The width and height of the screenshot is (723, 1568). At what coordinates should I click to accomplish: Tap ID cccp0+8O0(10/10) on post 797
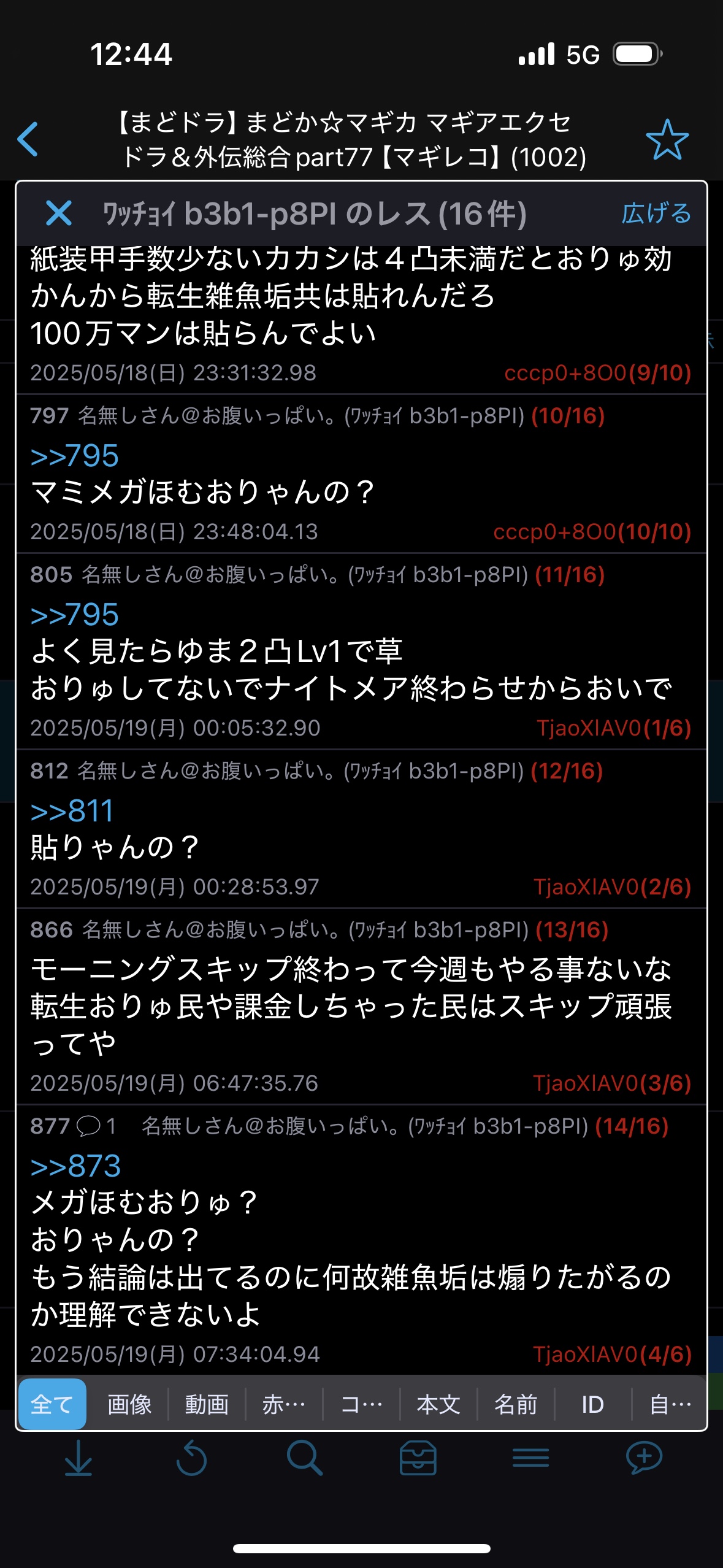592,531
